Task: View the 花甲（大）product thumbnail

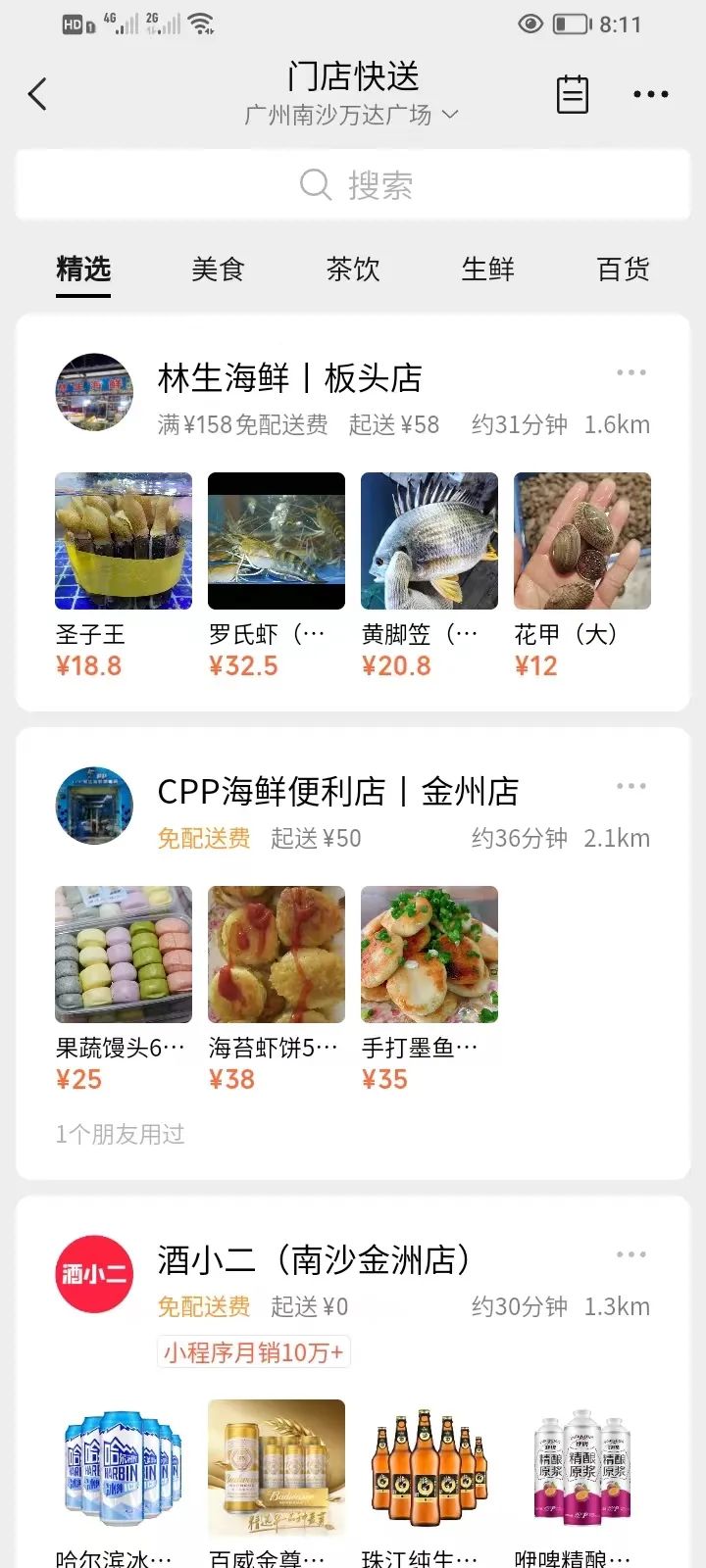Action: [x=581, y=540]
